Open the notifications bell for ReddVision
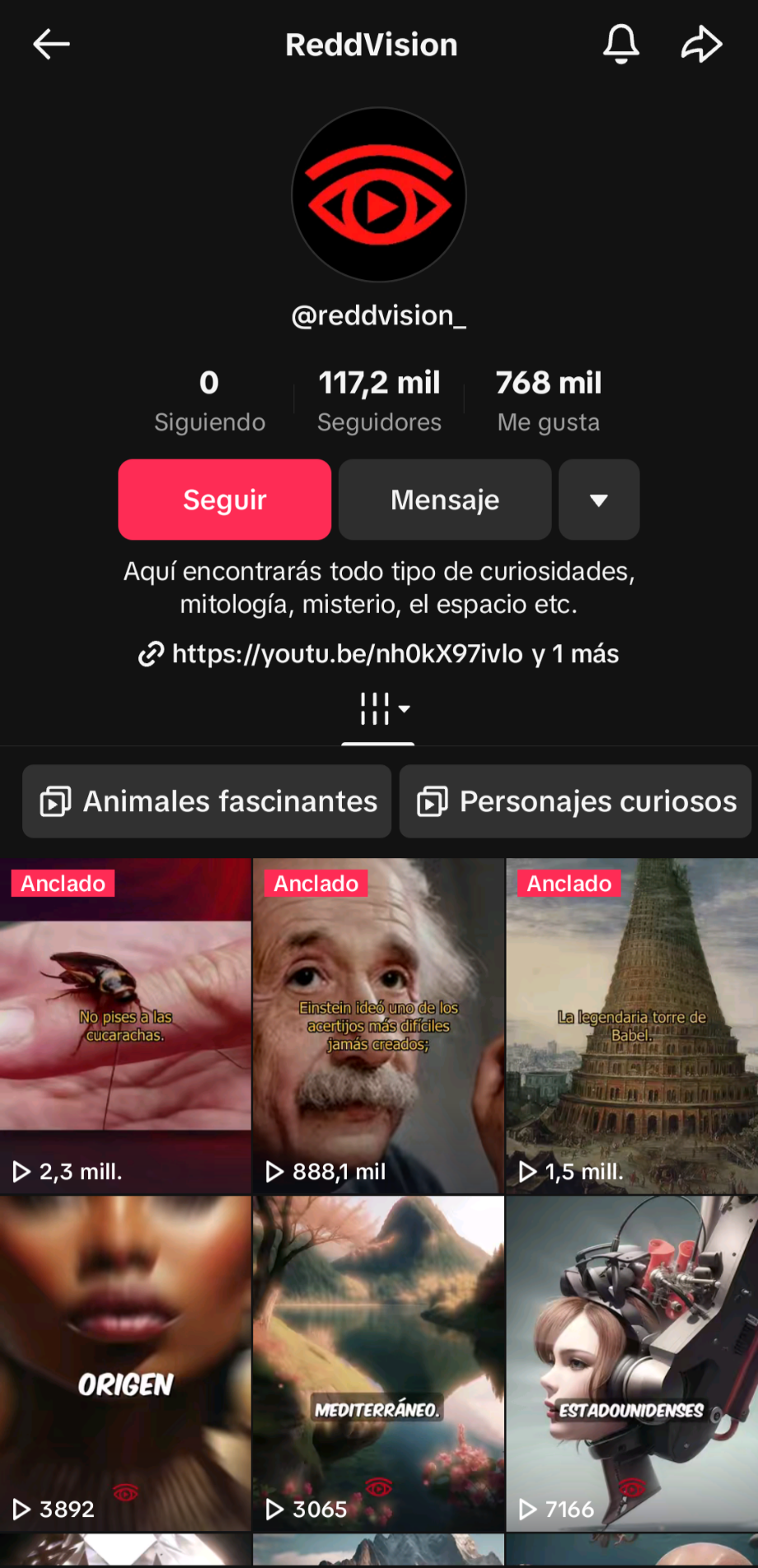This screenshot has height=1568, width=758. tap(621, 44)
